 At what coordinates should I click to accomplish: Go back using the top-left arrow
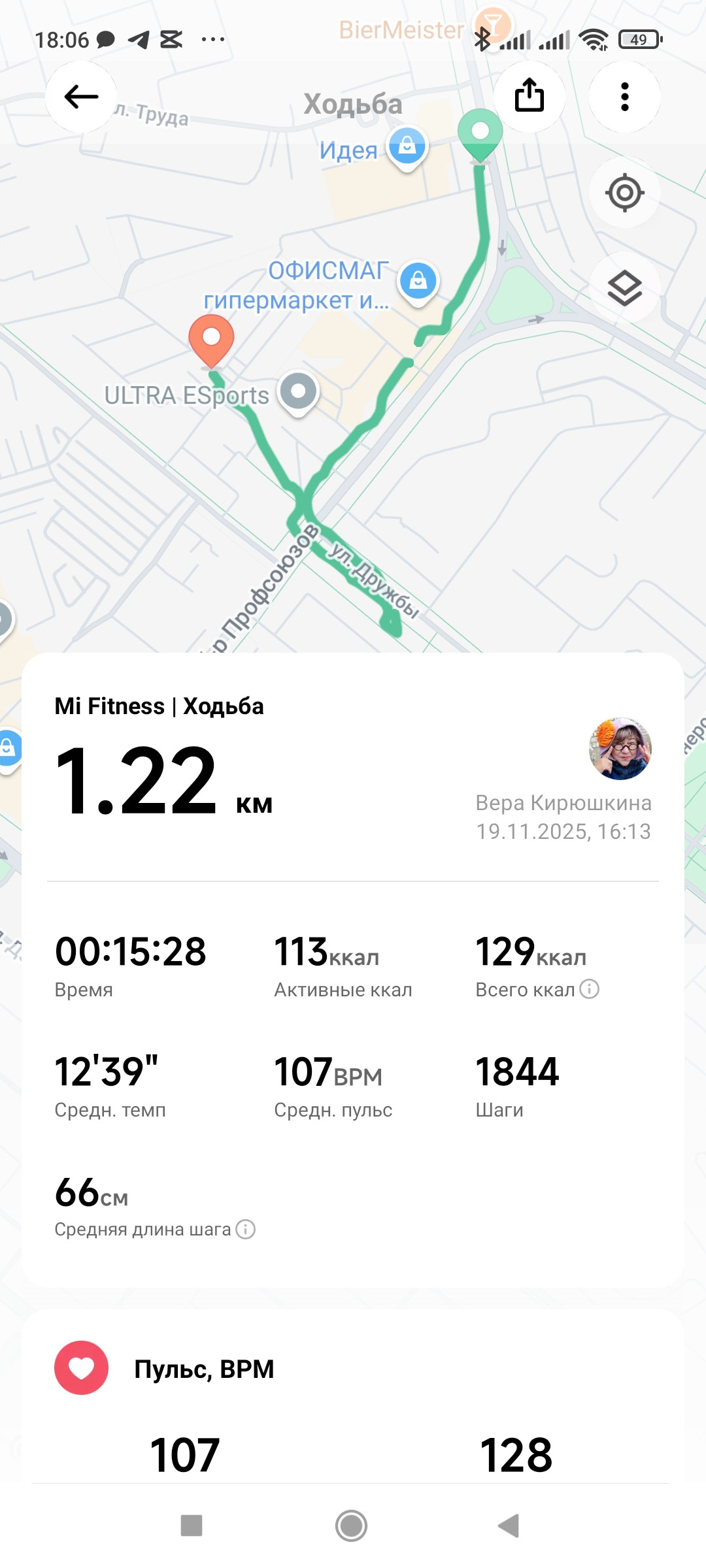pos(81,97)
